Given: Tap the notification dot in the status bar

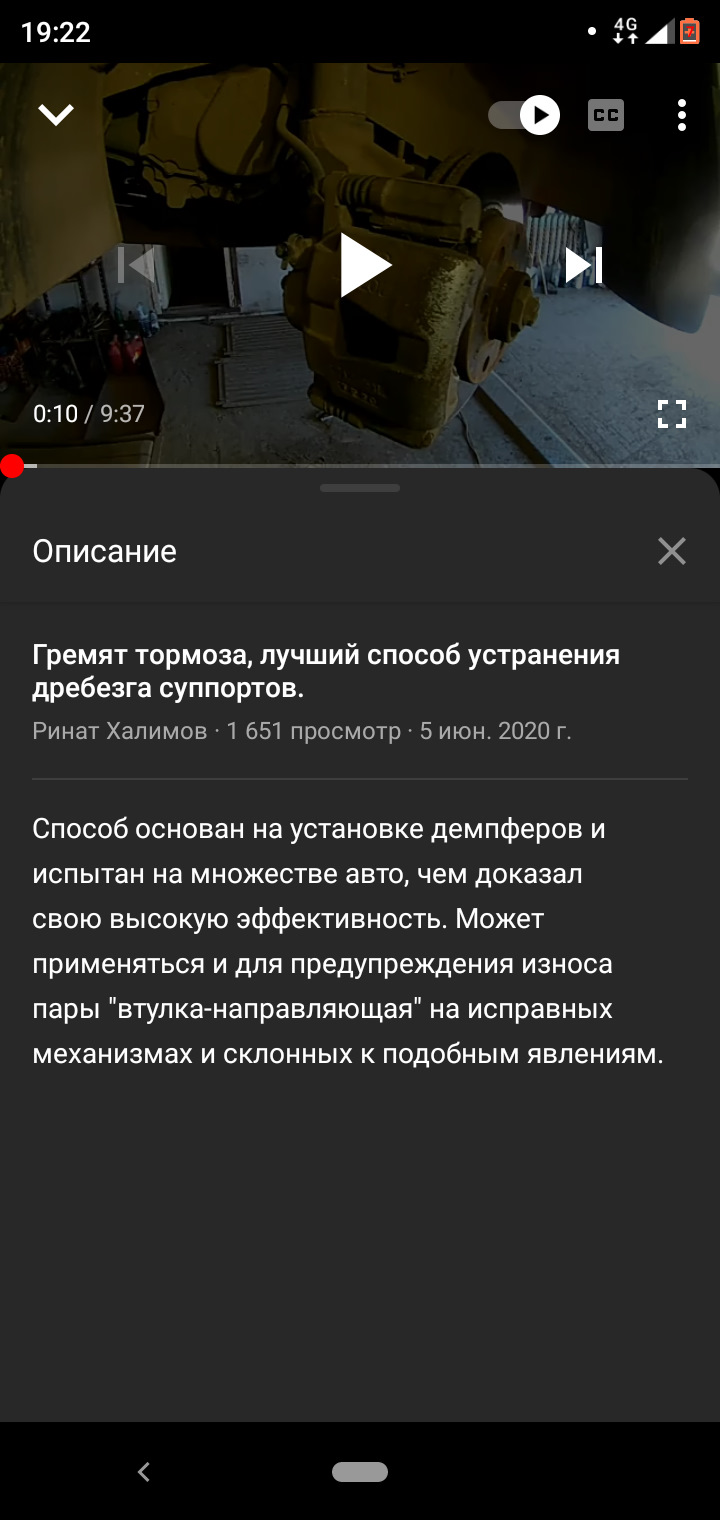Looking at the screenshot, I should point(590,31).
